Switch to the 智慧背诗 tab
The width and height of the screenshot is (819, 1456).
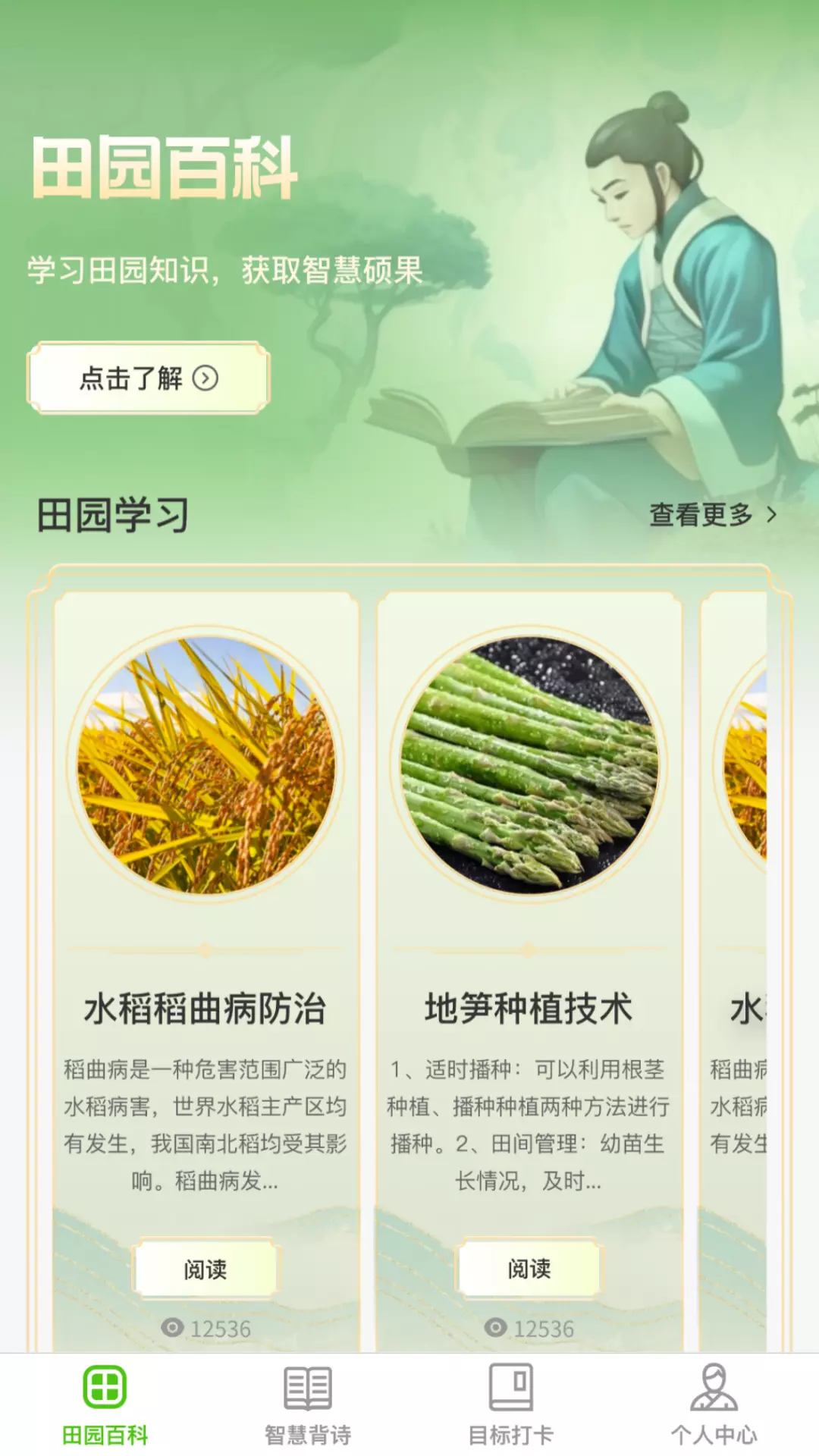point(308,1404)
